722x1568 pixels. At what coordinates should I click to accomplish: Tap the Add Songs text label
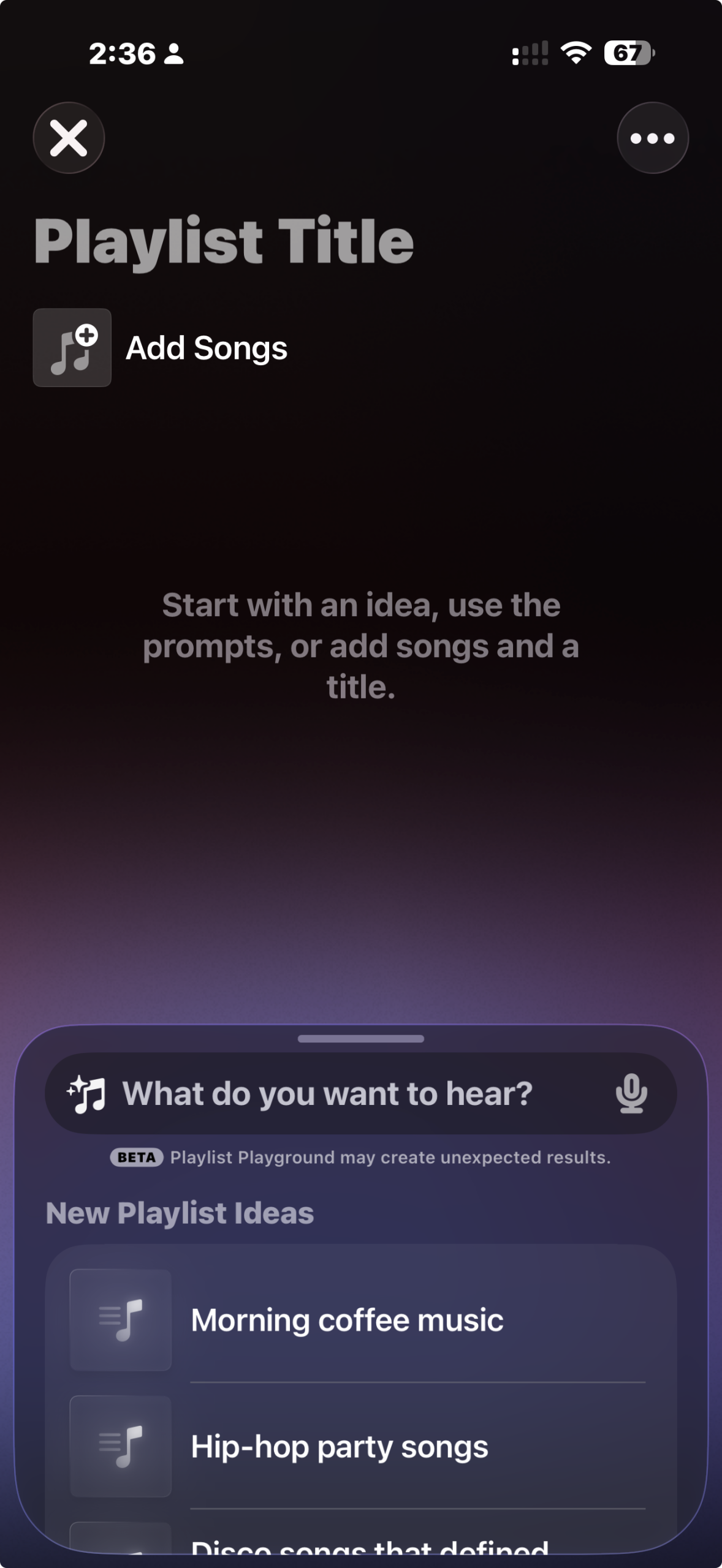click(207, 347)
